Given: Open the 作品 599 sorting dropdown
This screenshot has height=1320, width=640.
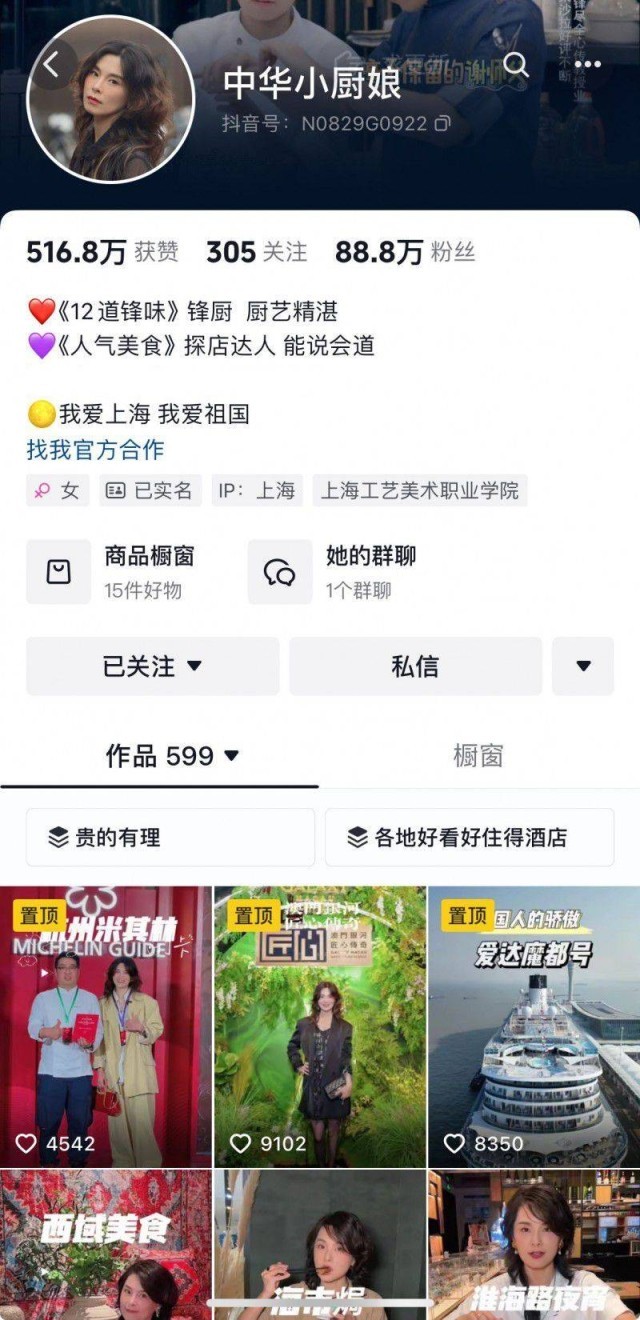Looking at the screenshot, I should 173,756.
